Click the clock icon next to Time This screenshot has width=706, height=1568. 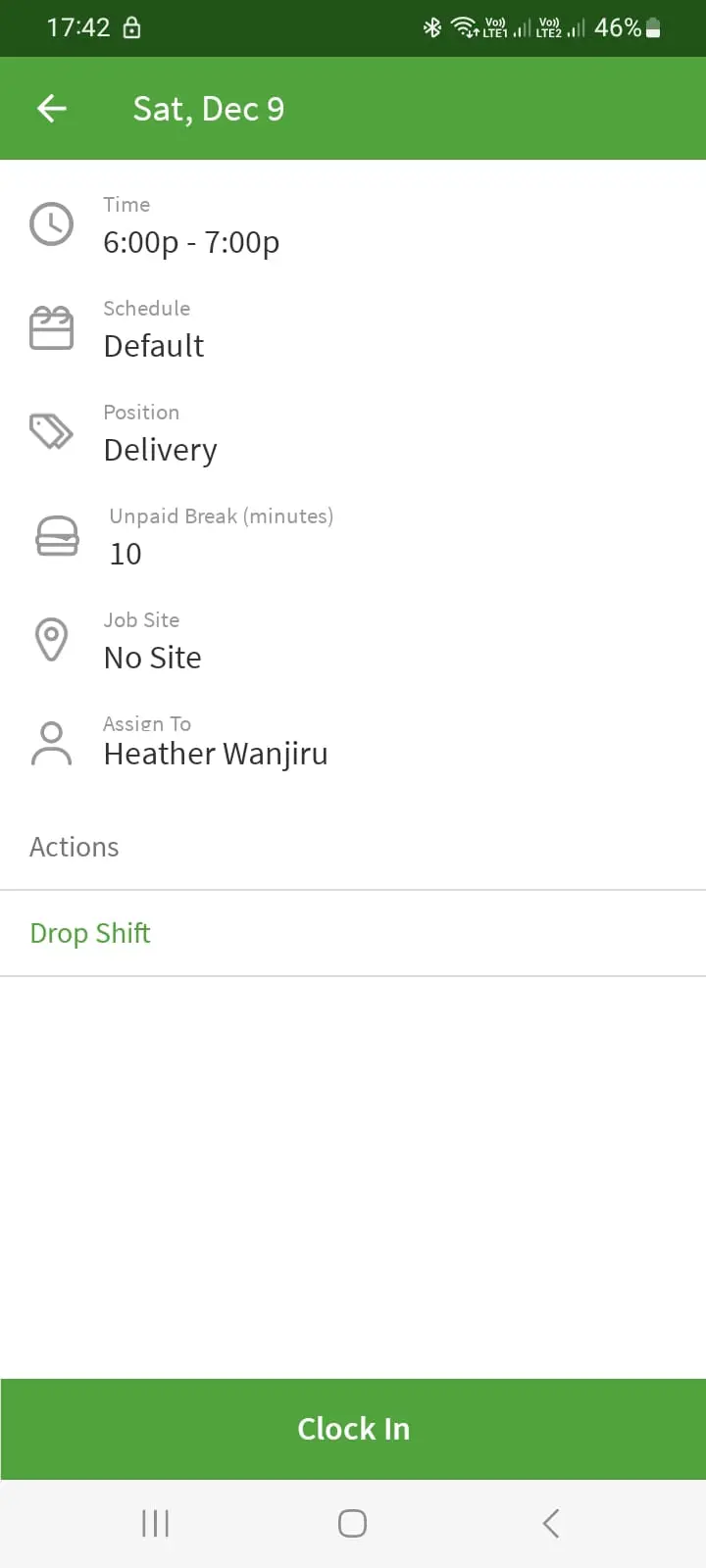click(x=52, y=223)
